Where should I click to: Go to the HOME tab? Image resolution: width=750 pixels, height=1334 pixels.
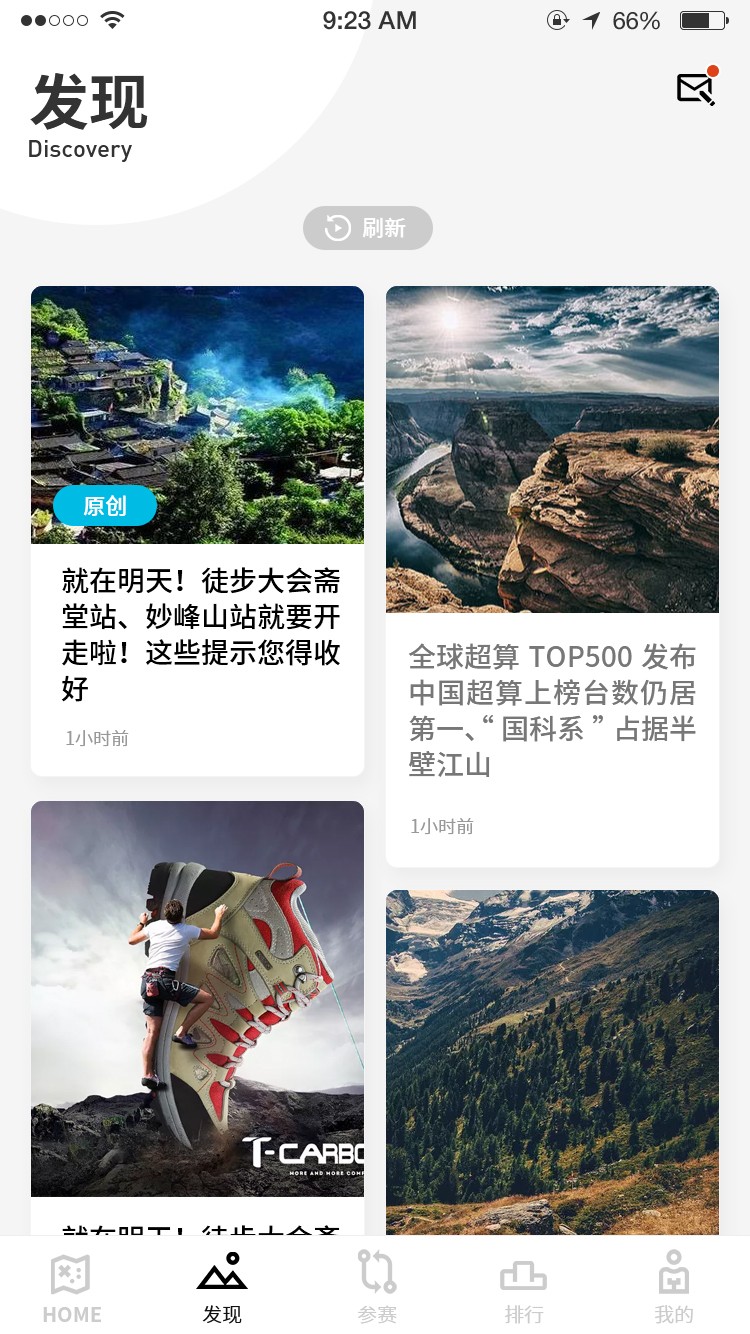coord(72,1287)
